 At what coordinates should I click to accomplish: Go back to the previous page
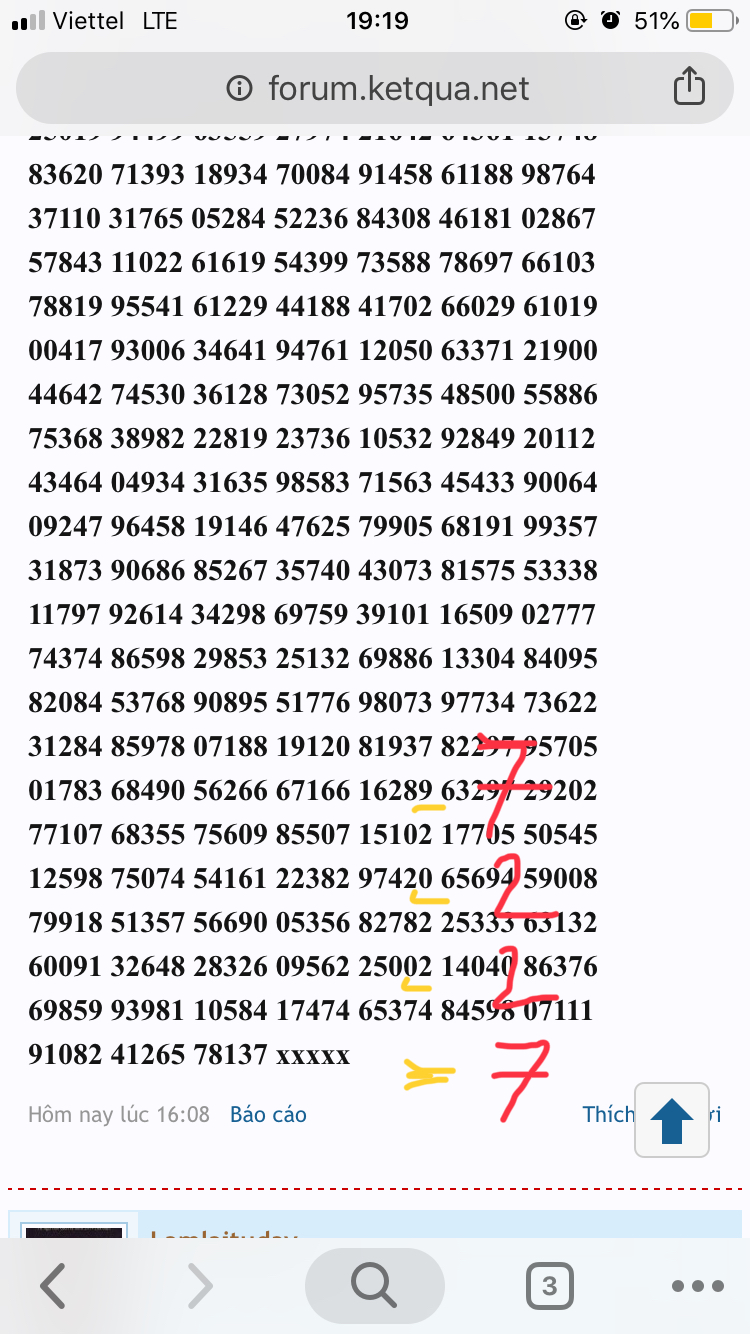pos(54,1285)
